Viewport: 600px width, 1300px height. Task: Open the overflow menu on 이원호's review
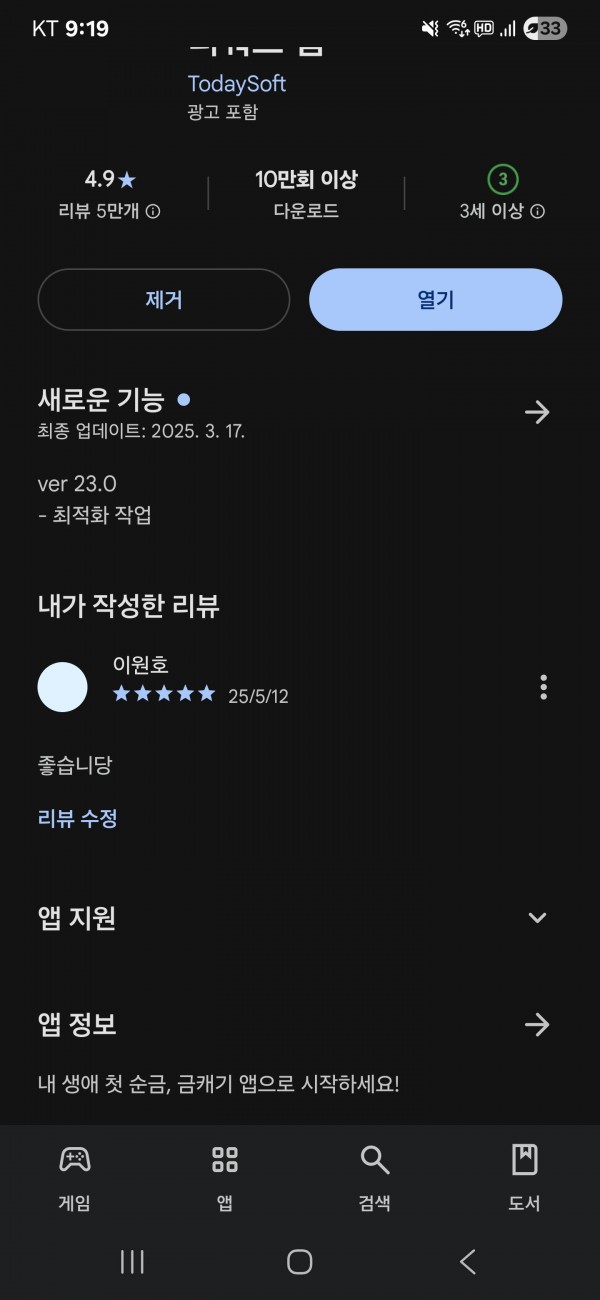coord(543,687)
